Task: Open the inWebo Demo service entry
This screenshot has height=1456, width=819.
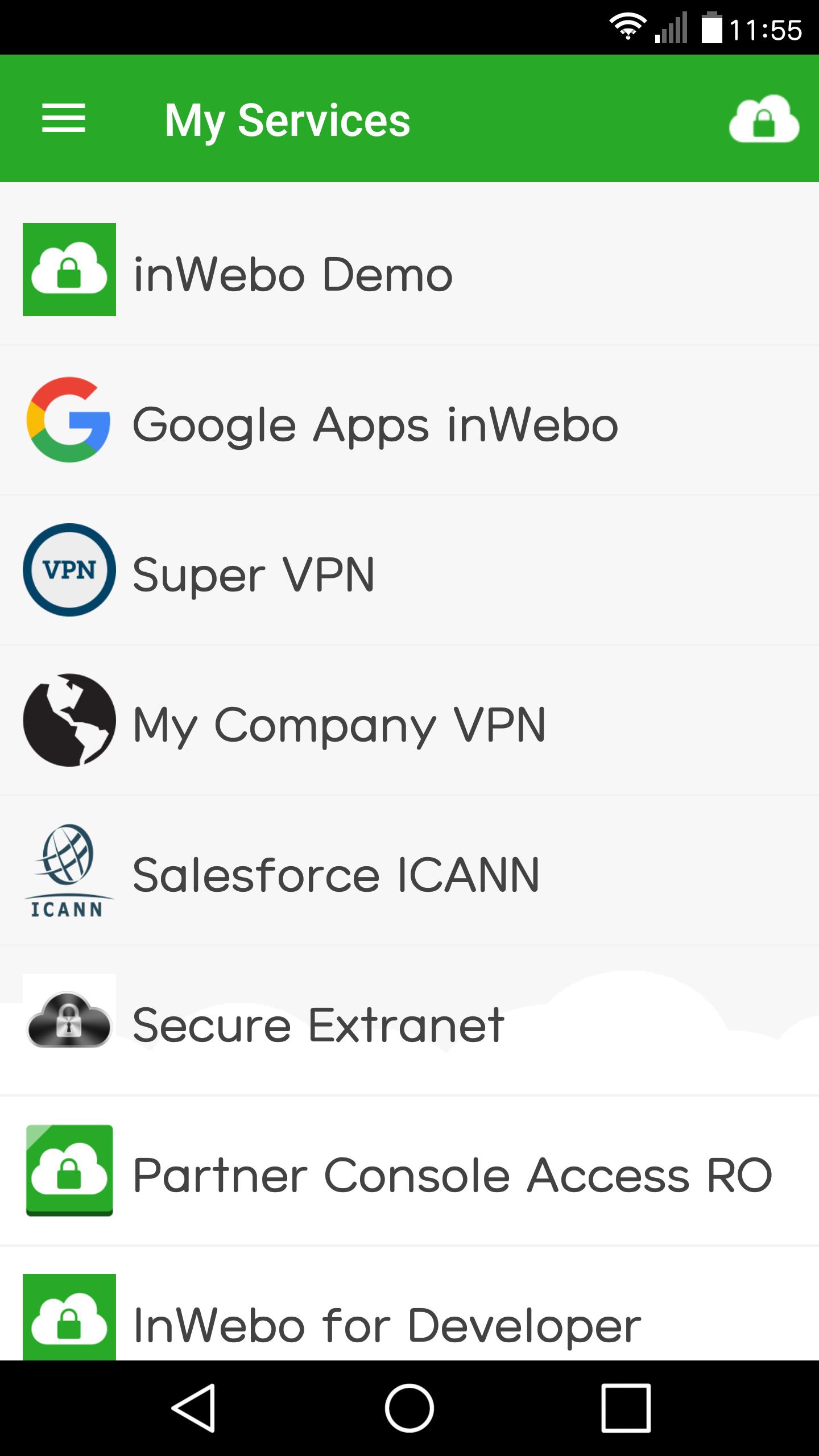Action: pyautogui.click(x=398, y=271)
